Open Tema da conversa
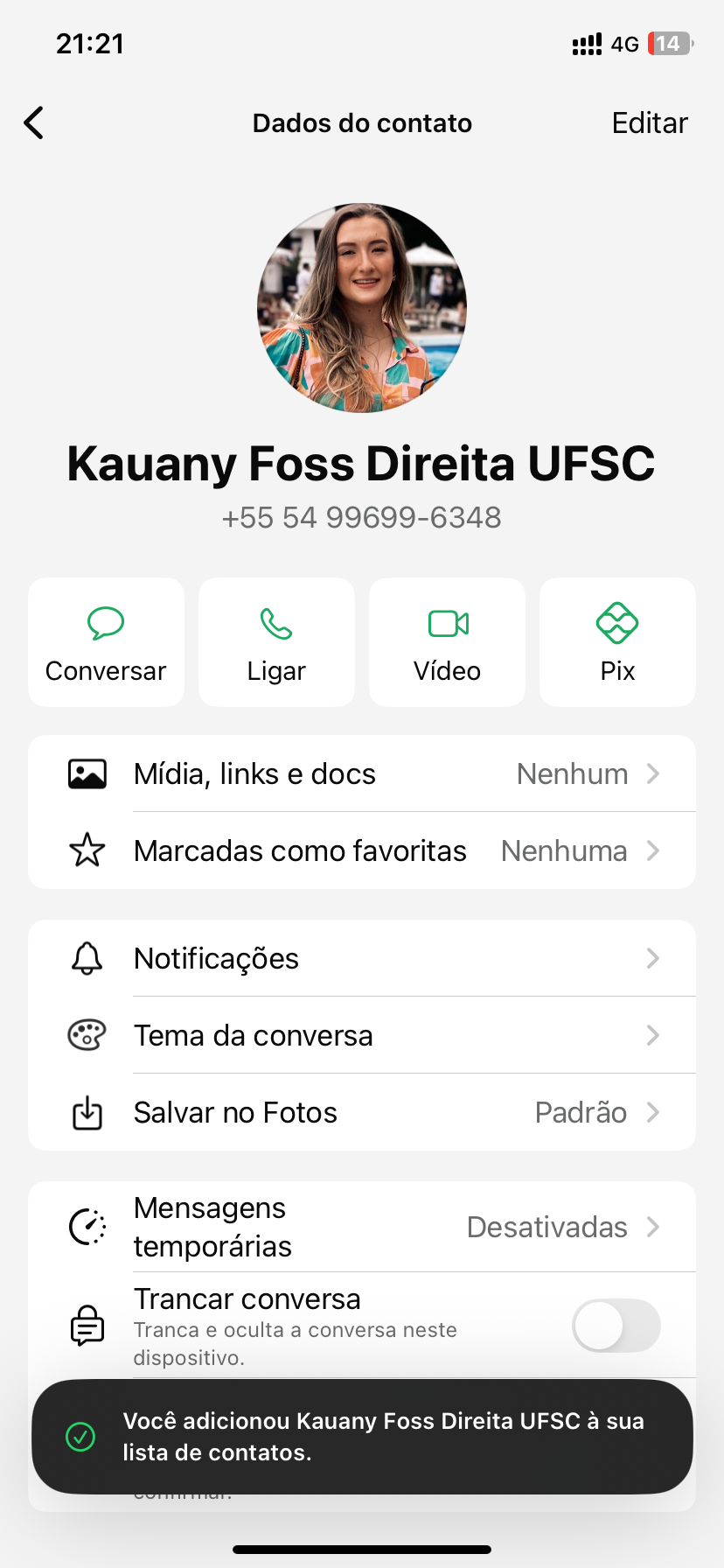The height and width of the screenshot is (1568, 724). tap(362, 1035)
